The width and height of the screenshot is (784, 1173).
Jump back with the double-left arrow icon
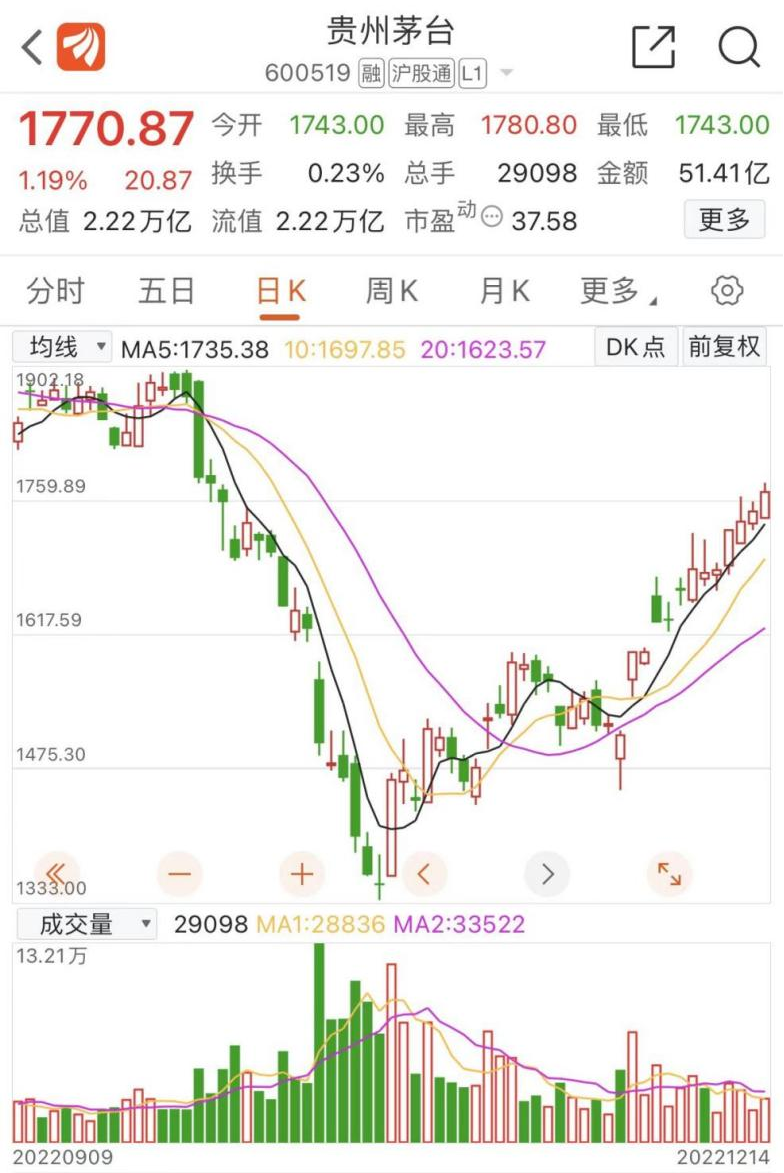(x=56, y=873)
